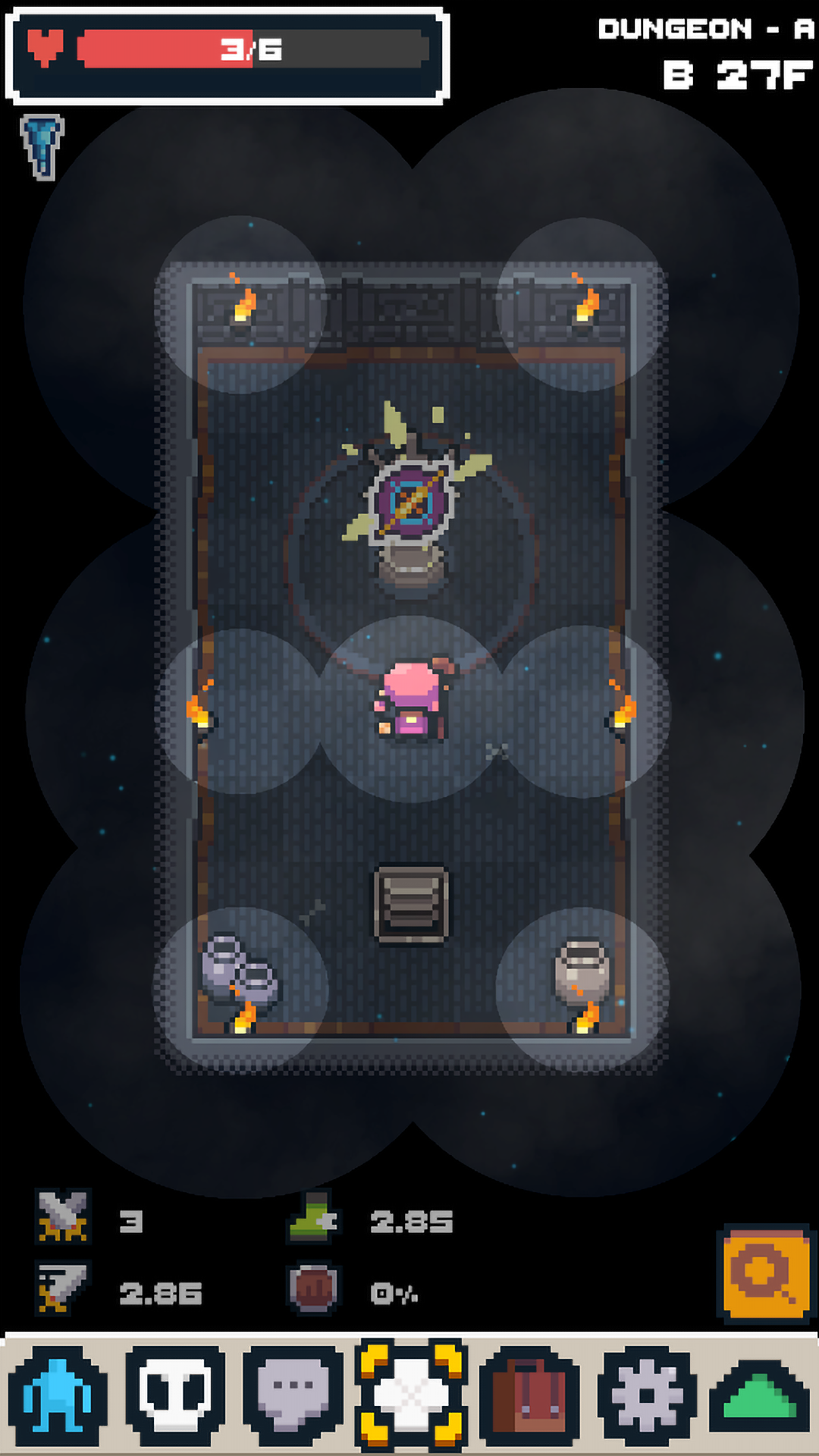Open the gear settings tab
This screenshot has width=819, height=1456.
pos(647,1396)
